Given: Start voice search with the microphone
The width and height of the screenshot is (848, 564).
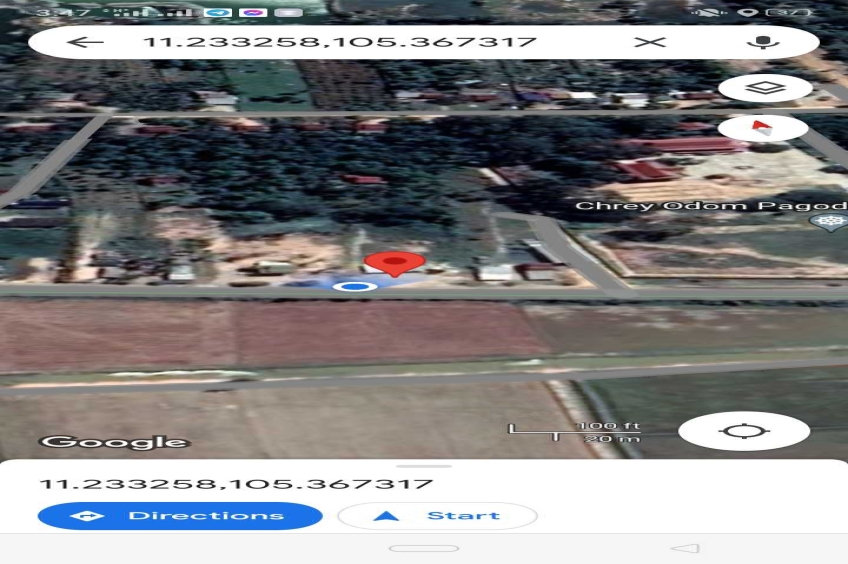Looking at the screenshot, I should pos(765,42).
